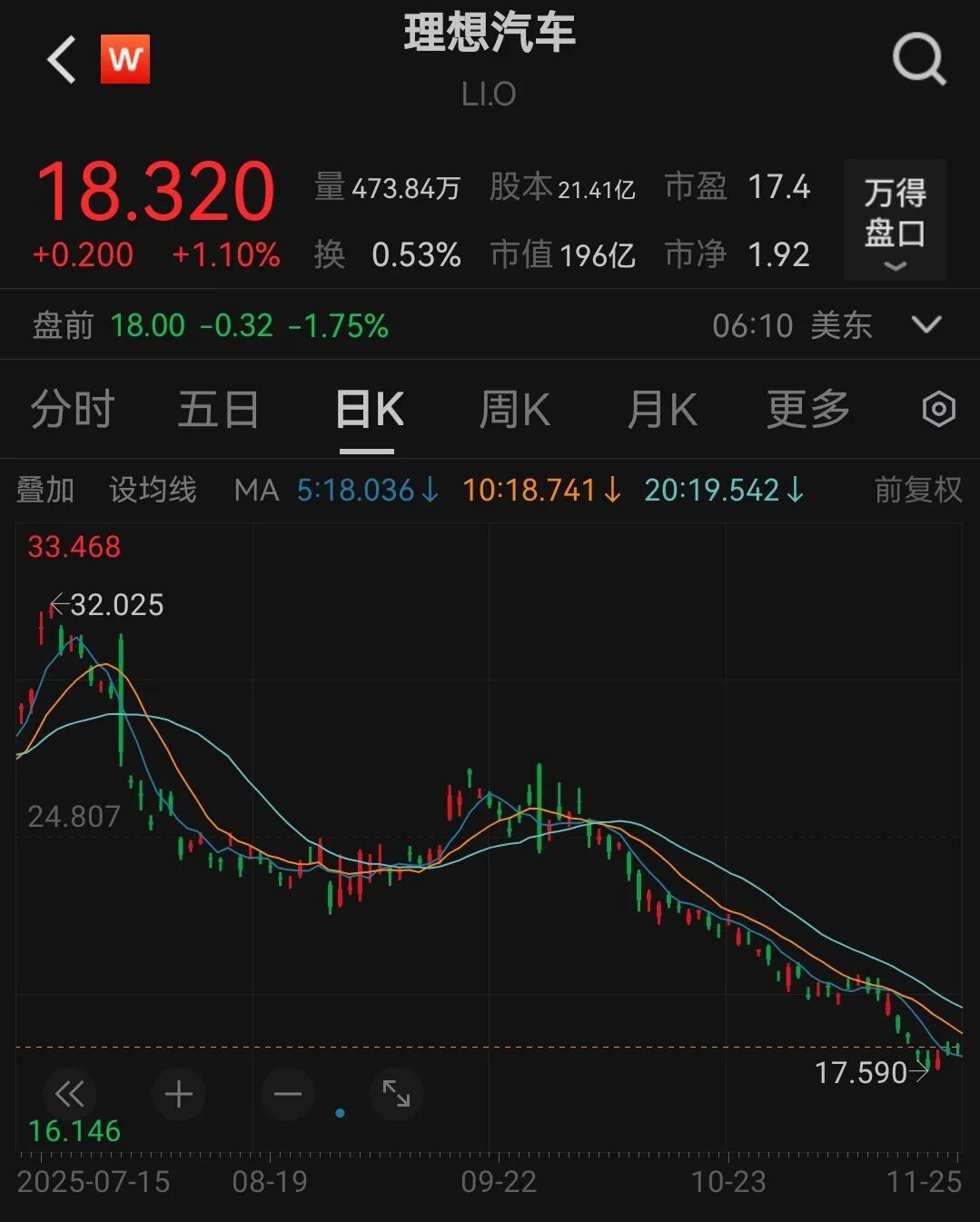Open chart settings hexagon icon
This screenshot has height=1222, width=980.
pos(938,410)
